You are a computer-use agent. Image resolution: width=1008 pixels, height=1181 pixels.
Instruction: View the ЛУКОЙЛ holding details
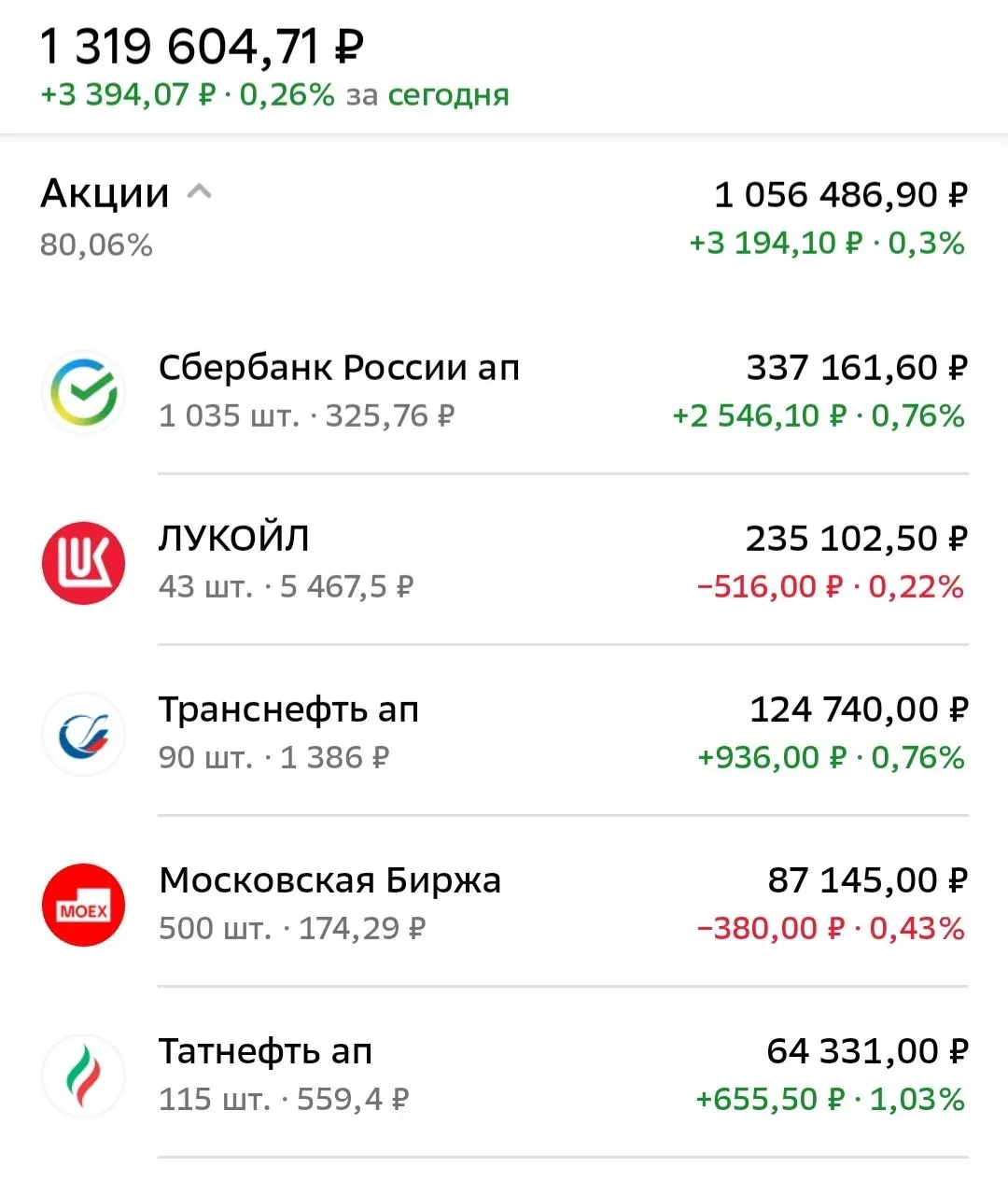pyautogui.click(x=504, y=561)
